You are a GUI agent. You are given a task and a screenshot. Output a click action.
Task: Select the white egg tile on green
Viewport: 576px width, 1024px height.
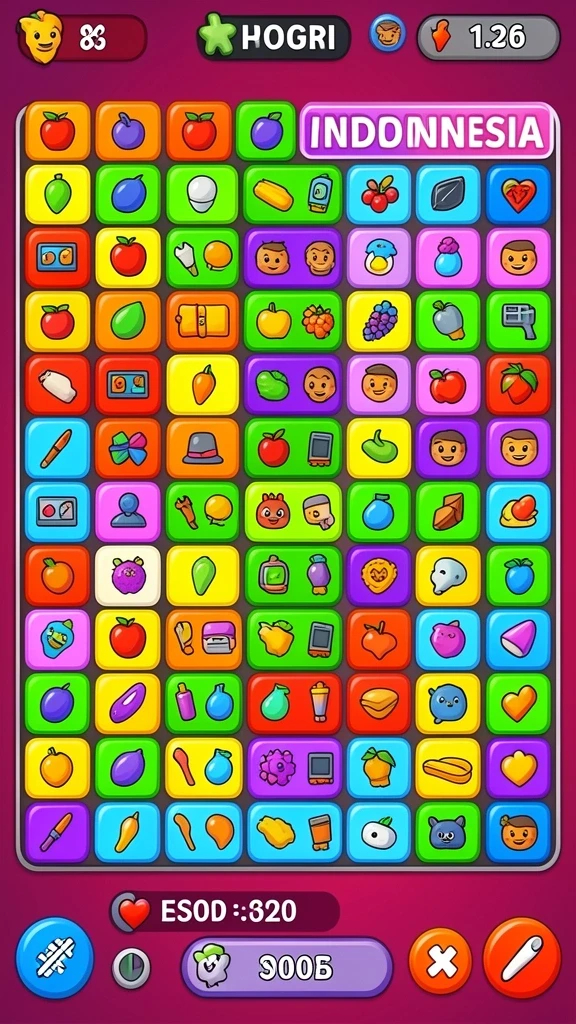tap(202, 194)
